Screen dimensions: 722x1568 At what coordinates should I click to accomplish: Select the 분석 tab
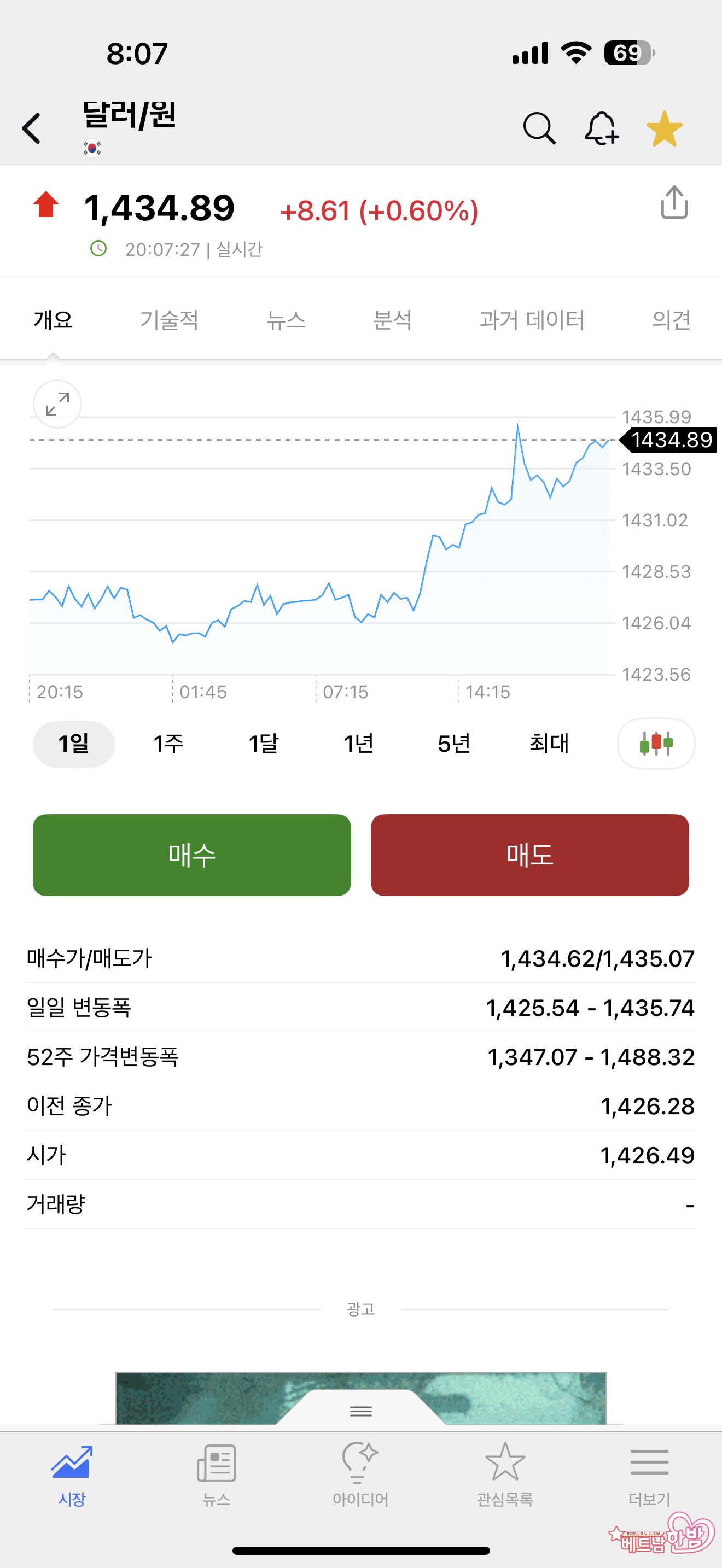(392, 320)
